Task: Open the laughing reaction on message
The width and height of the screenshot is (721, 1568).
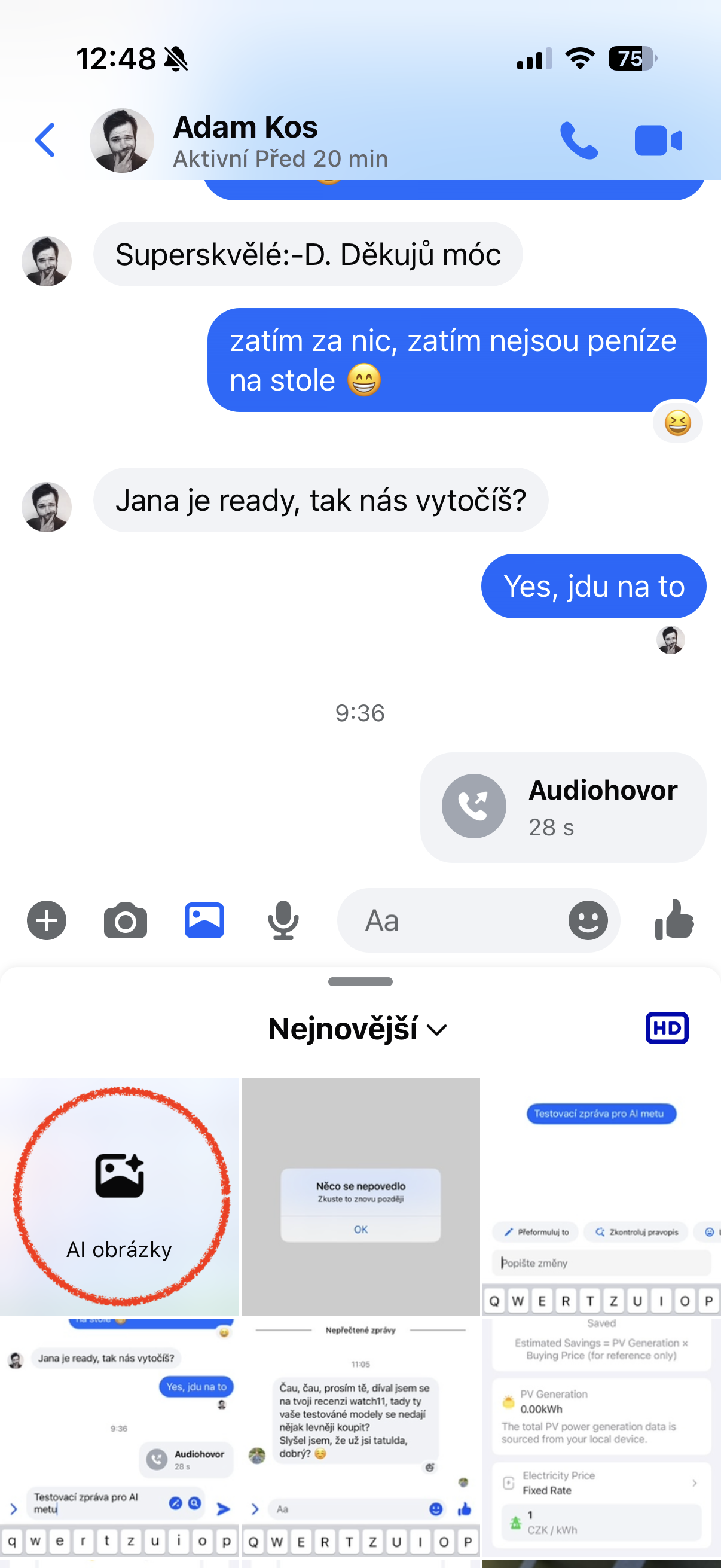Action: [677, 422]
